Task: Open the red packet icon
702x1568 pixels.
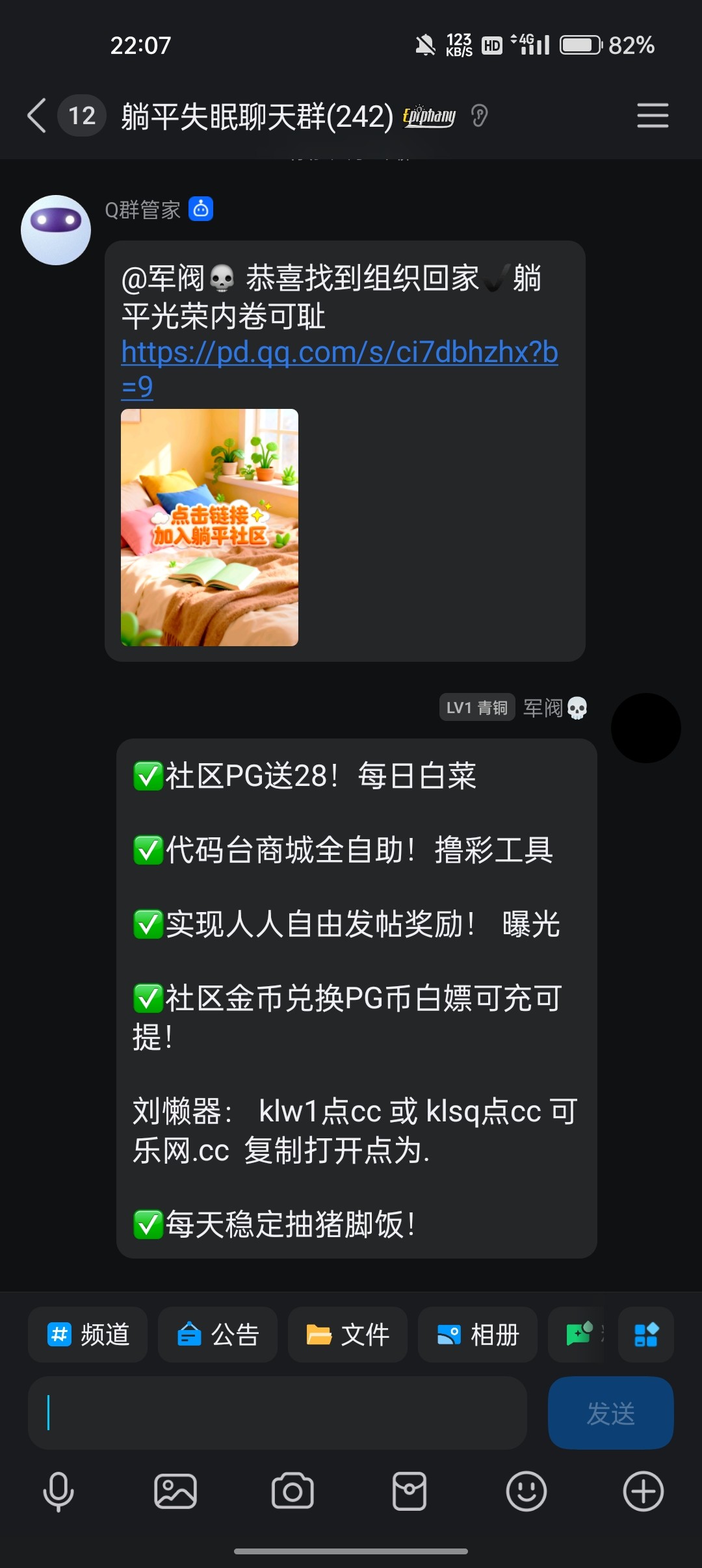Action: 409,1491
